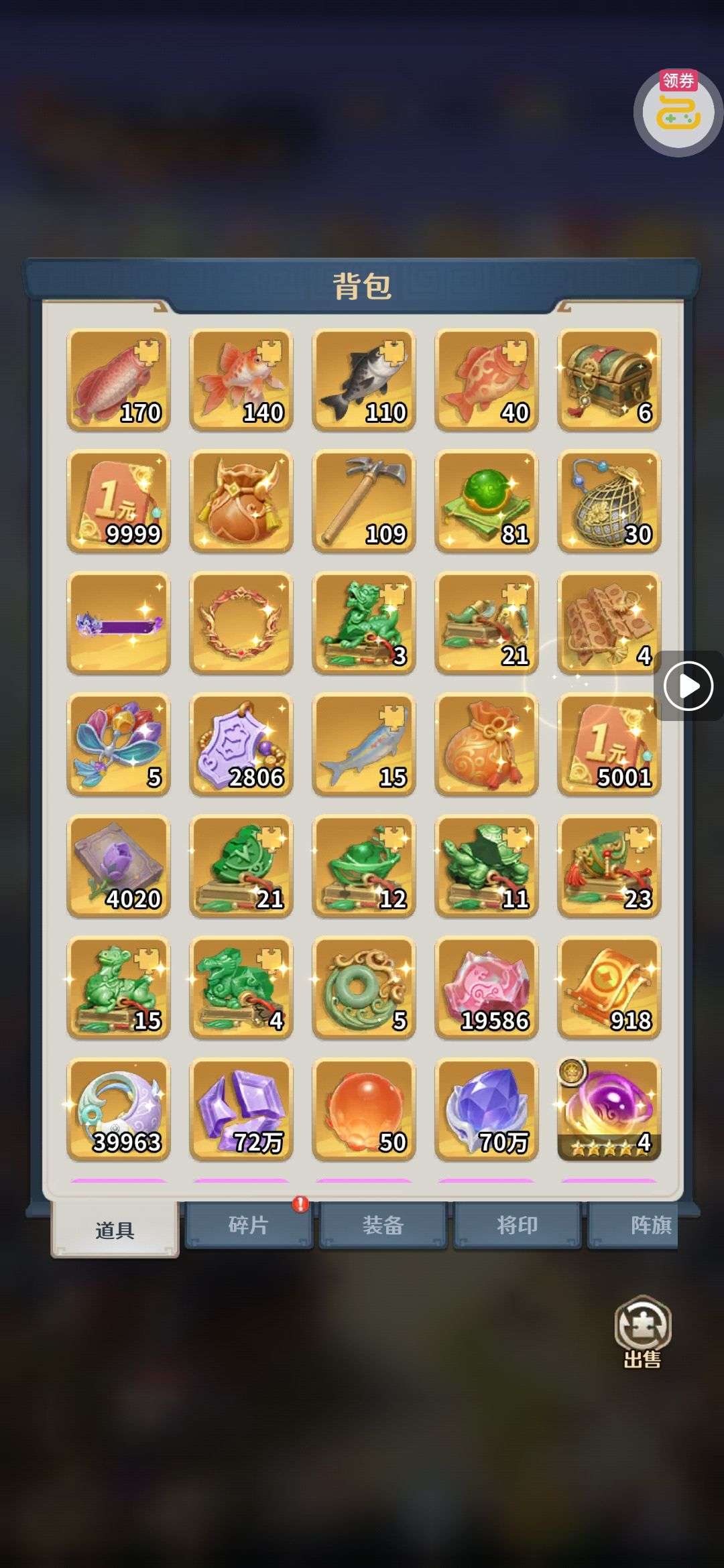Viewport: 724px width, 1568px height.
Task: Switch to the 装备 tab
Action: tap(383, 1226)
